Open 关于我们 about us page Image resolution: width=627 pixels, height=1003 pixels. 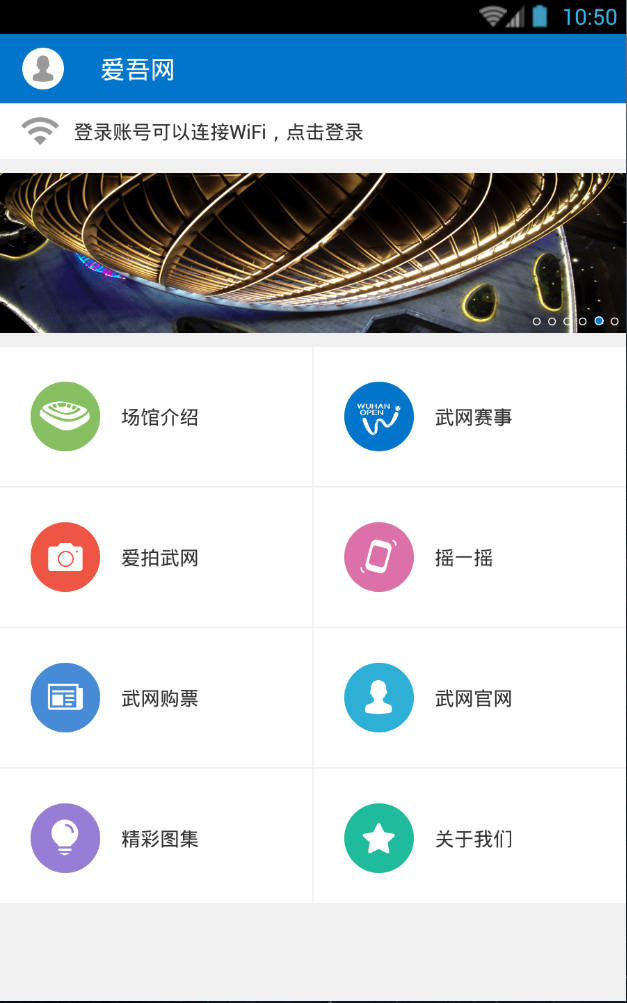(470, 838)
